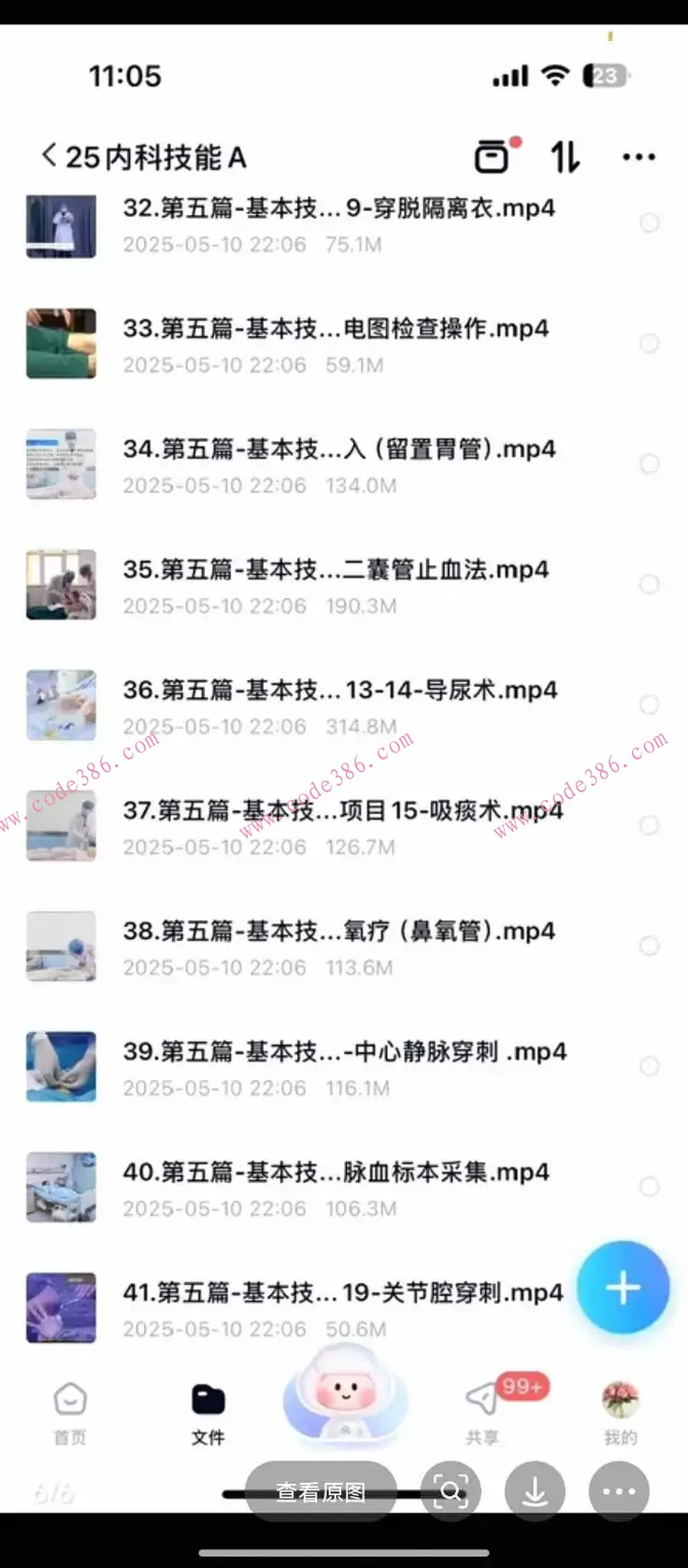
Task: Check the circle beside file 36 导尿术
Action: [650, 705]
